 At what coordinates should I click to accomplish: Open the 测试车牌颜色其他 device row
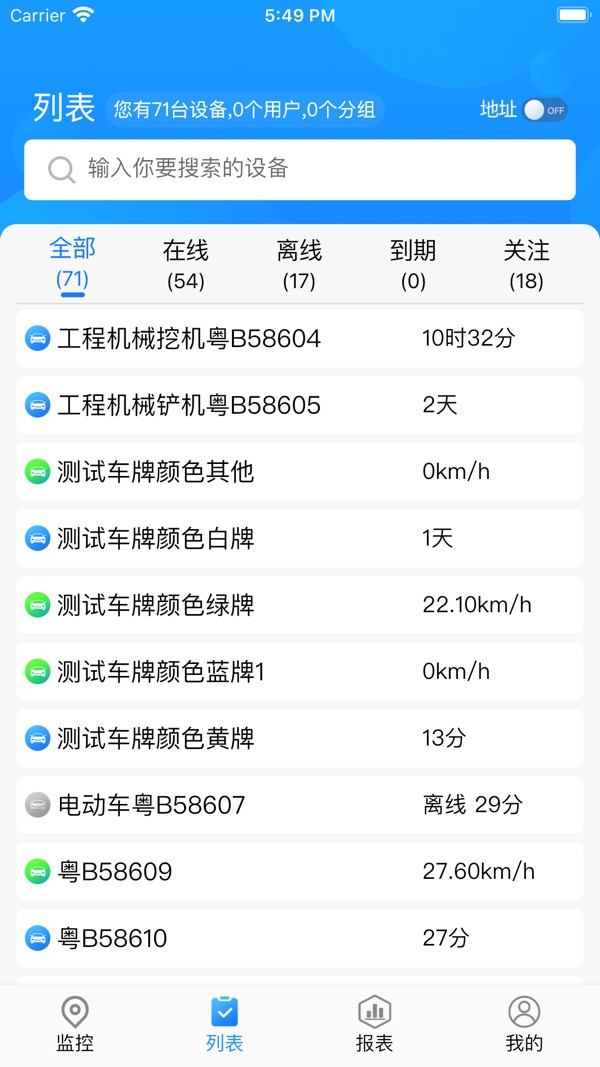(x=300, y=472)
